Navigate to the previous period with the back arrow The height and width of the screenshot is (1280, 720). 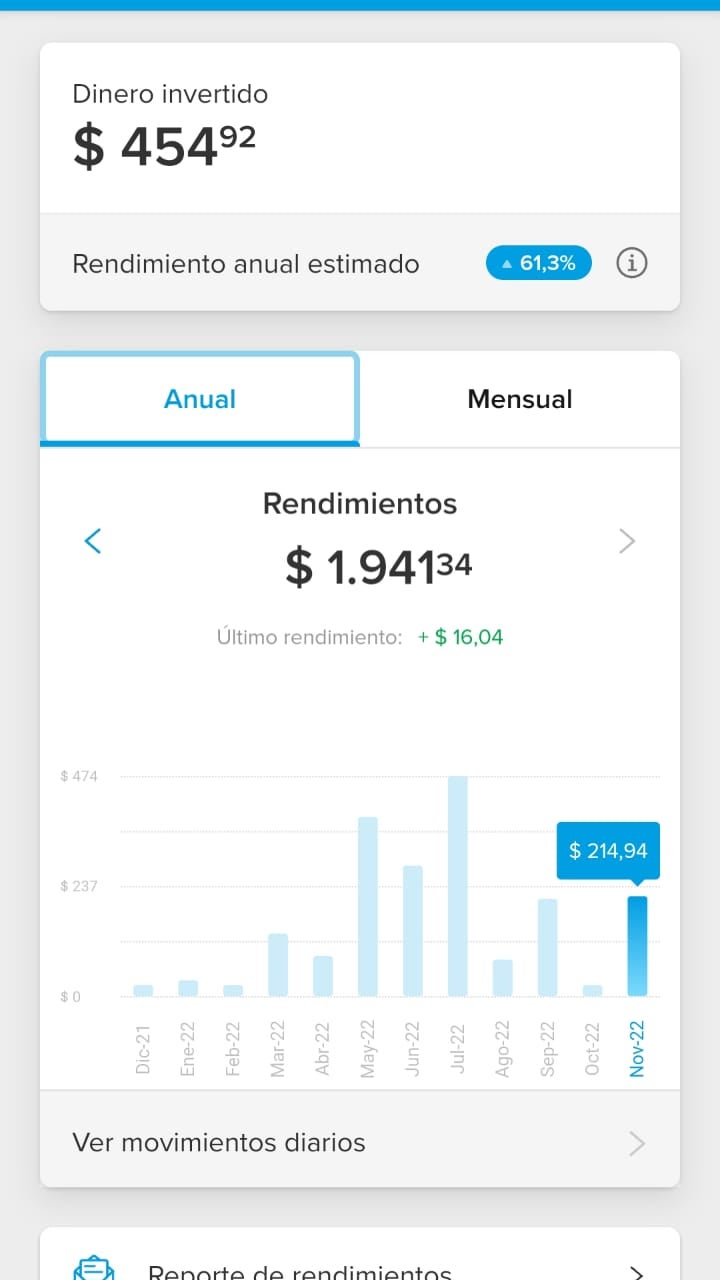(92, 540)
